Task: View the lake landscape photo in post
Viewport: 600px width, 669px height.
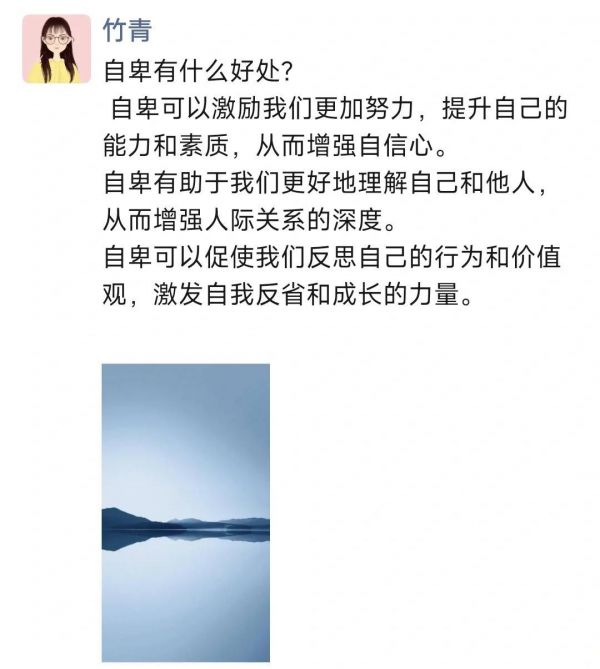Action: (185, 512)
